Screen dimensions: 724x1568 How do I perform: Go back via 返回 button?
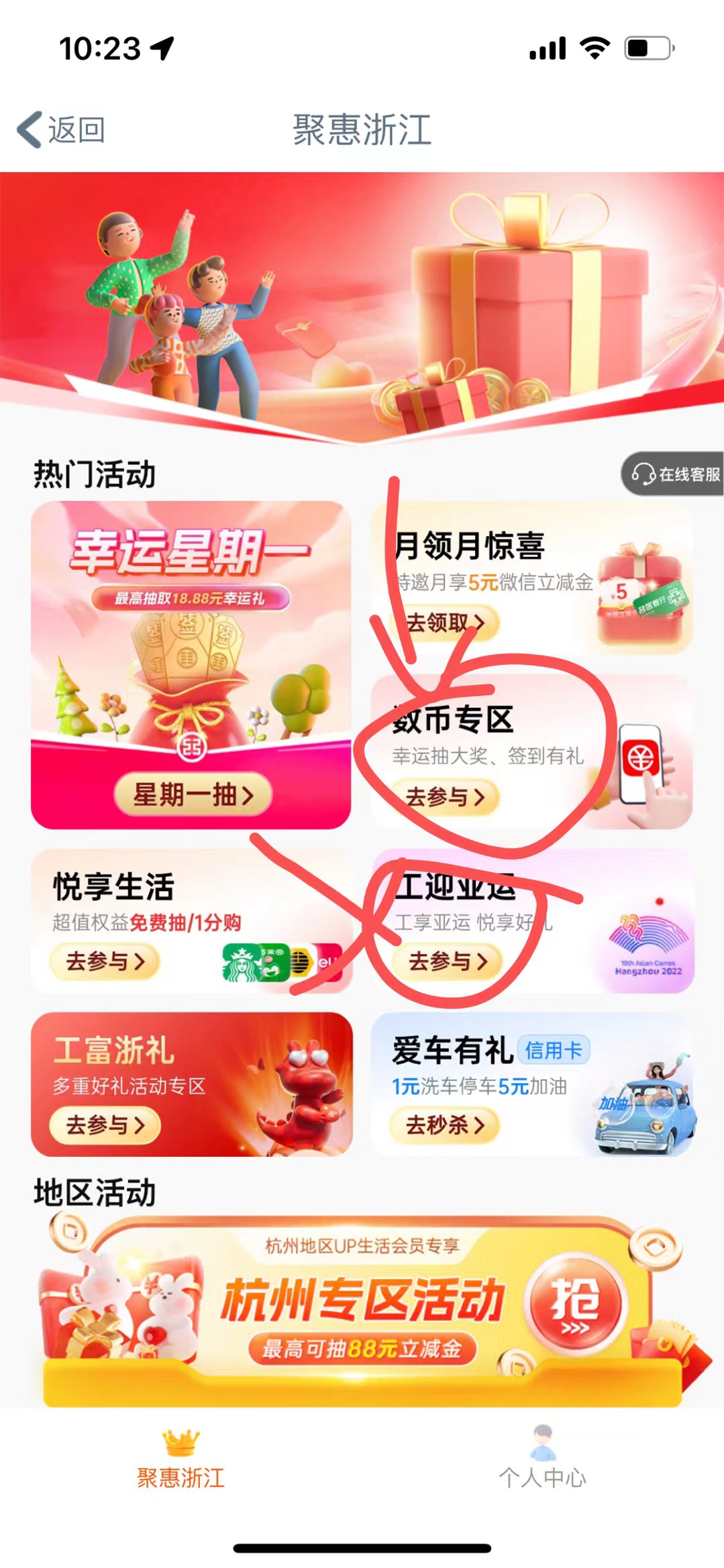pos(62,129)
